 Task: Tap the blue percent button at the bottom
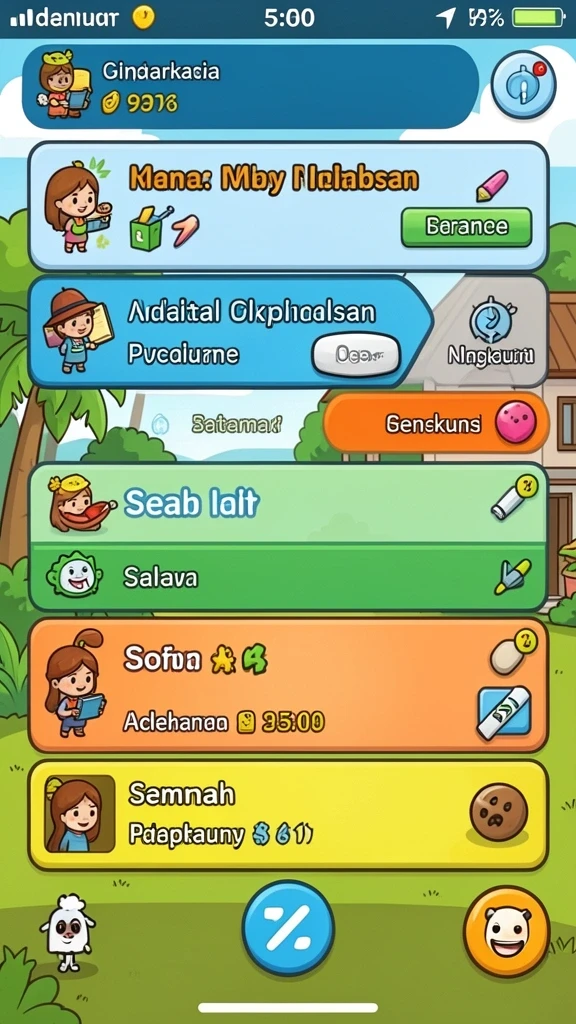pyautogui.click(x=288, y=927)
